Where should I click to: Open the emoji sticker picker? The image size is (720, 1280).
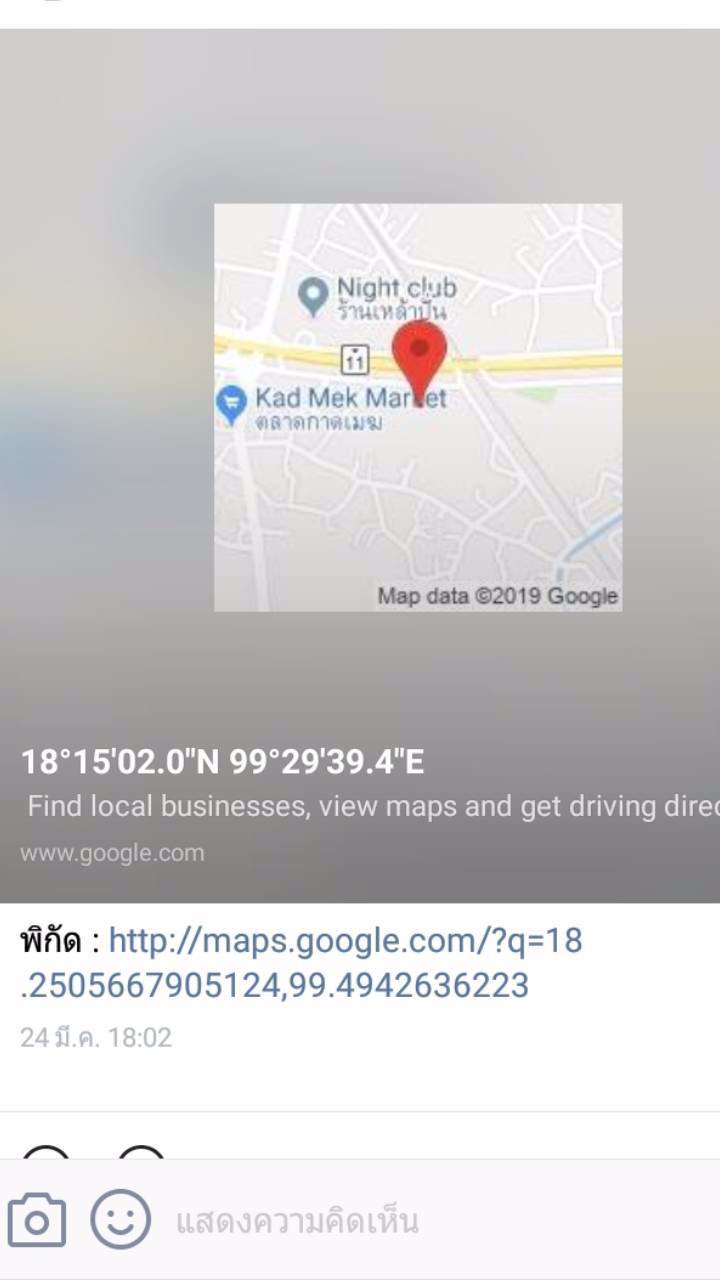click(118, 1218)
